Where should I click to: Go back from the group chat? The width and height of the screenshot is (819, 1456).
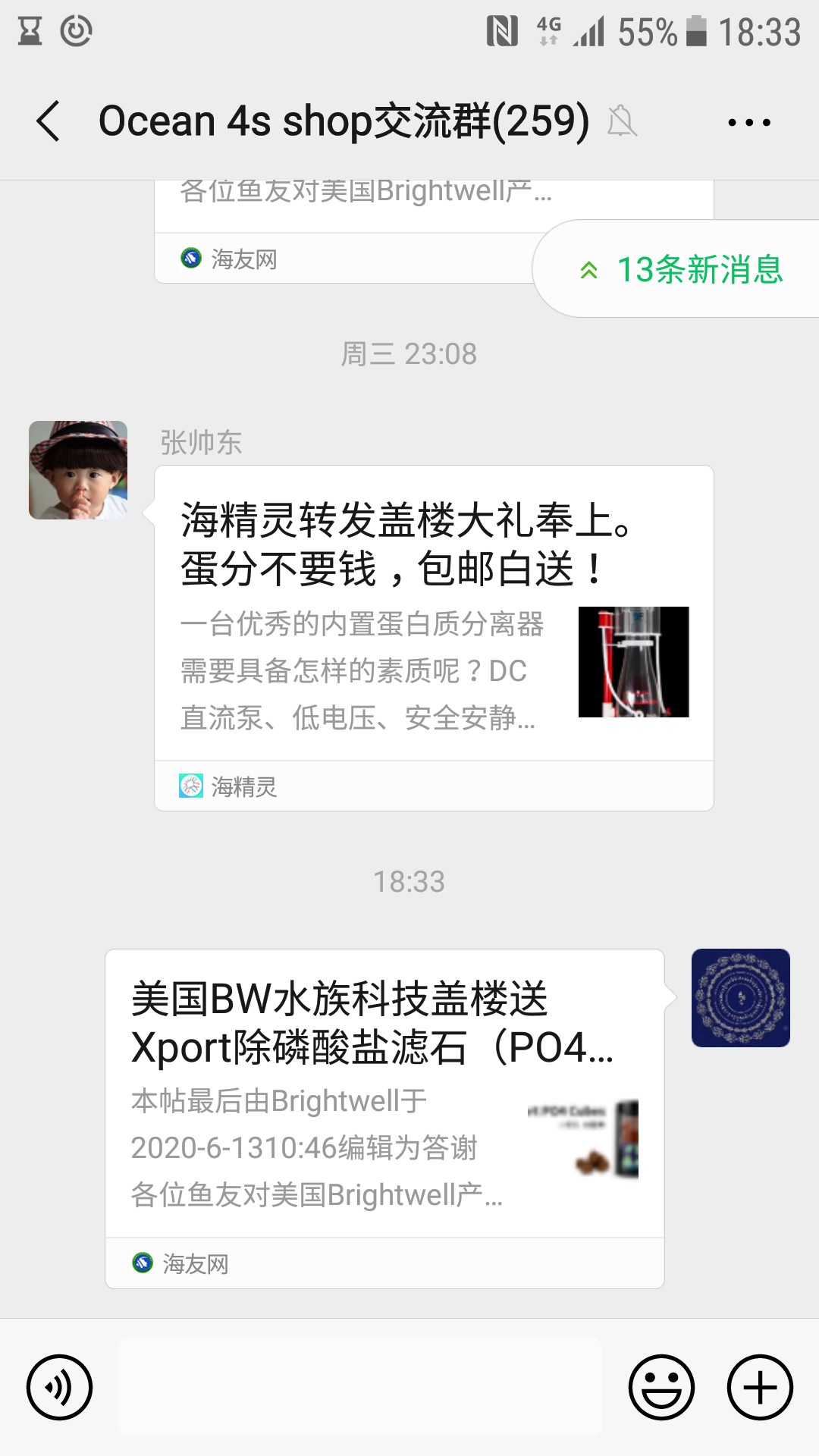click(49, 121)
